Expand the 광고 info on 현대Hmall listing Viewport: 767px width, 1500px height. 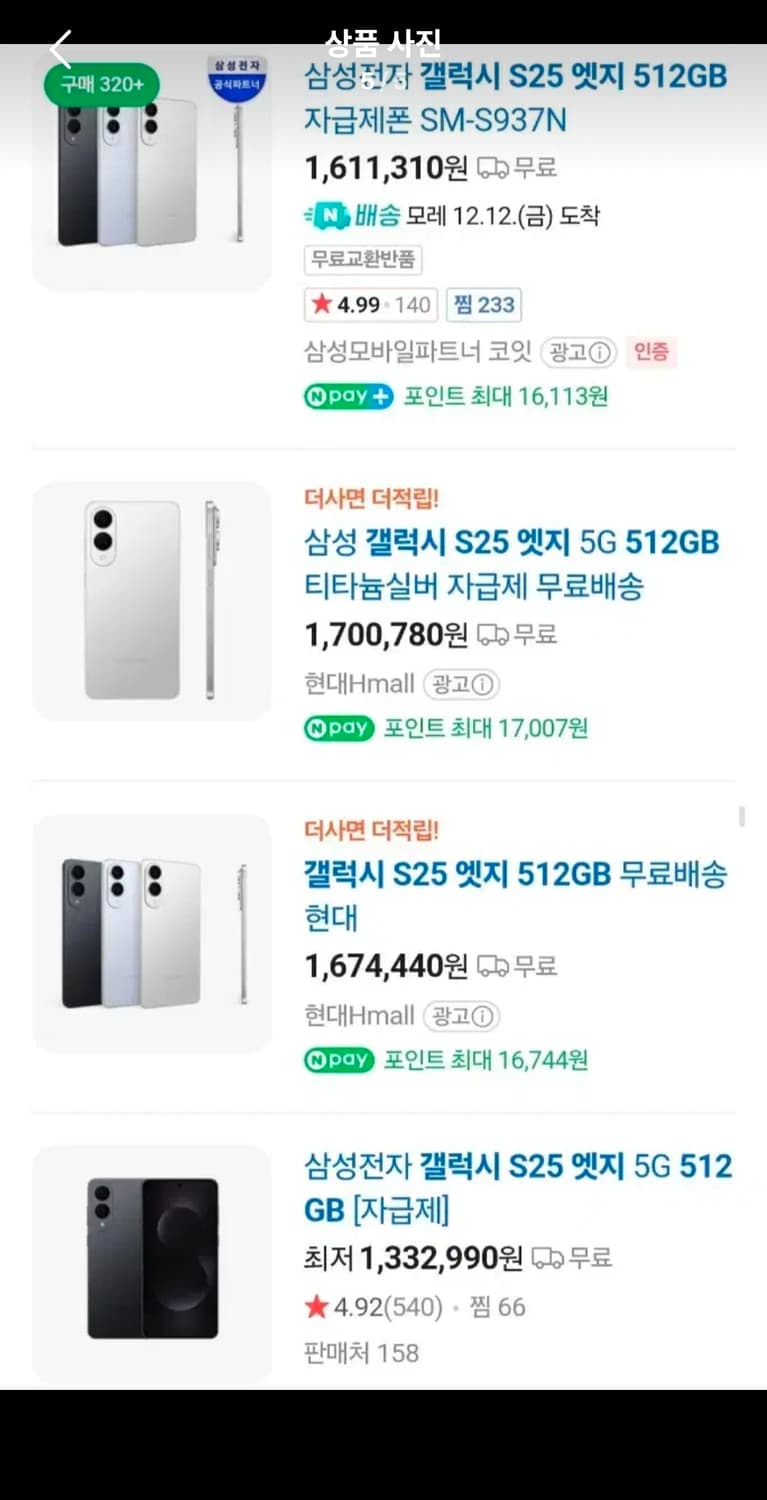pyautogui.click(x=463, y=685)
